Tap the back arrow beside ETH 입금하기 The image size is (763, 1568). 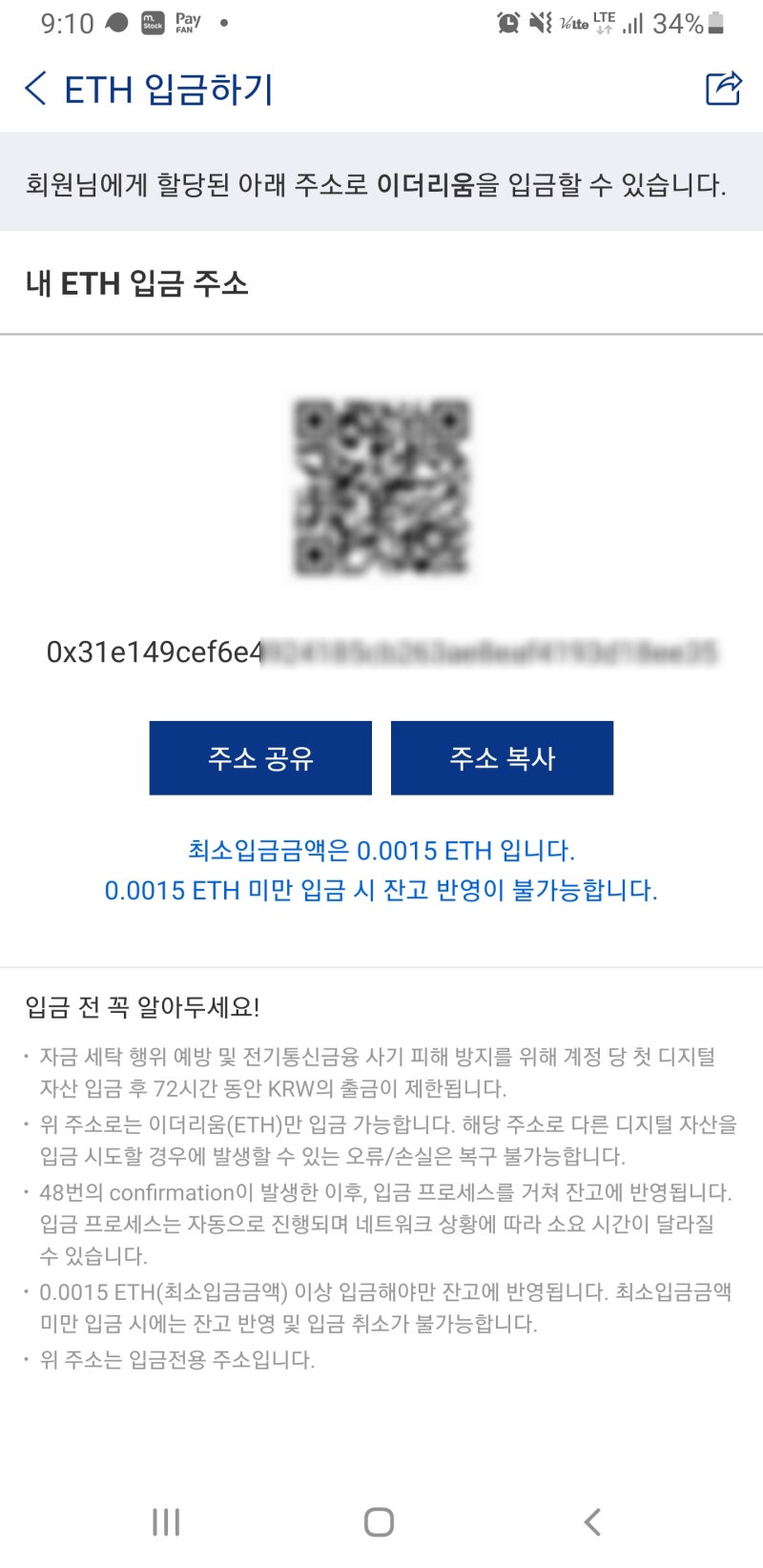click(x=34, y=88)
